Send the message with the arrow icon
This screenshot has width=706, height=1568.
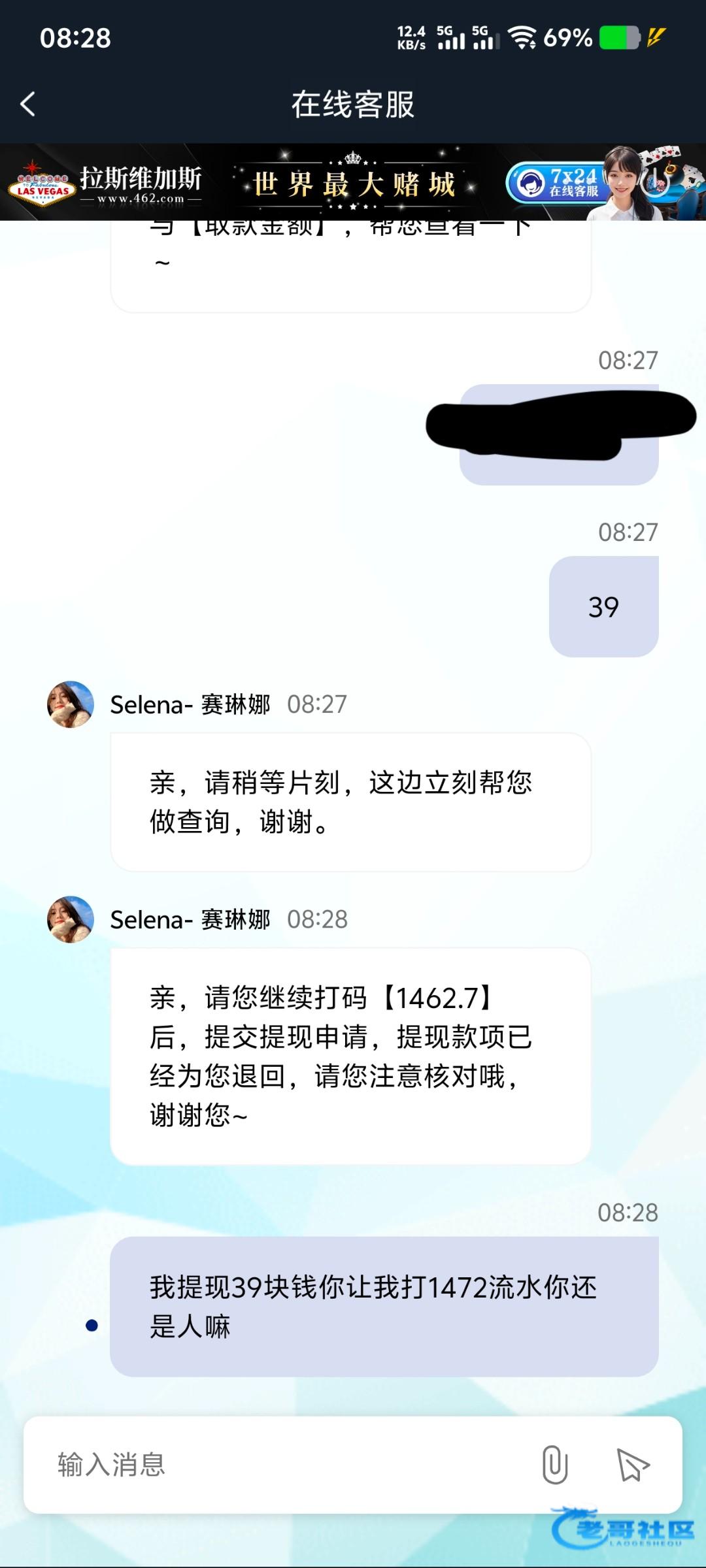pyautogui.click(x=632, y=1464)
